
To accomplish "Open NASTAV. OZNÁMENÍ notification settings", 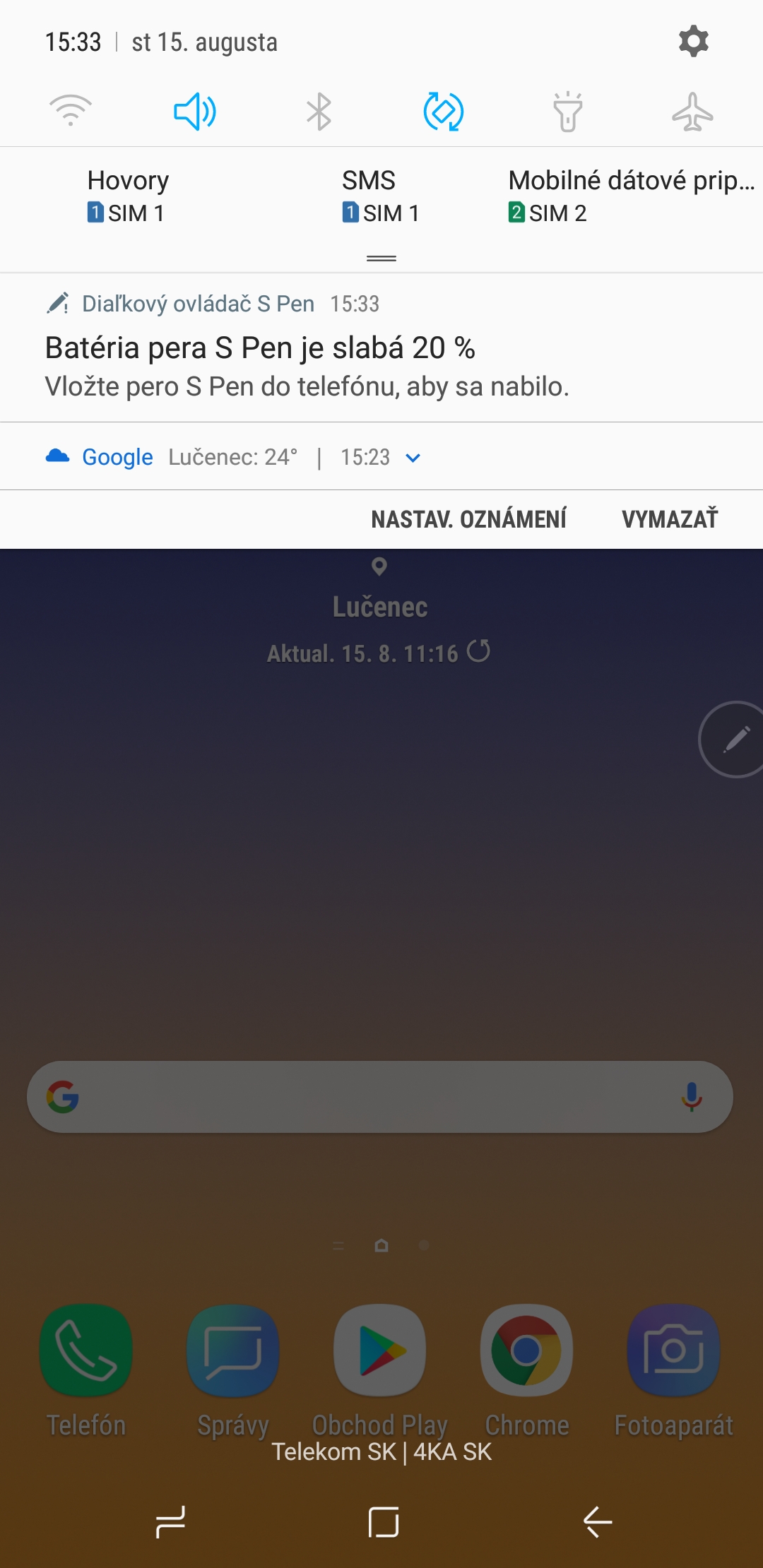I will tap(468, 519).
